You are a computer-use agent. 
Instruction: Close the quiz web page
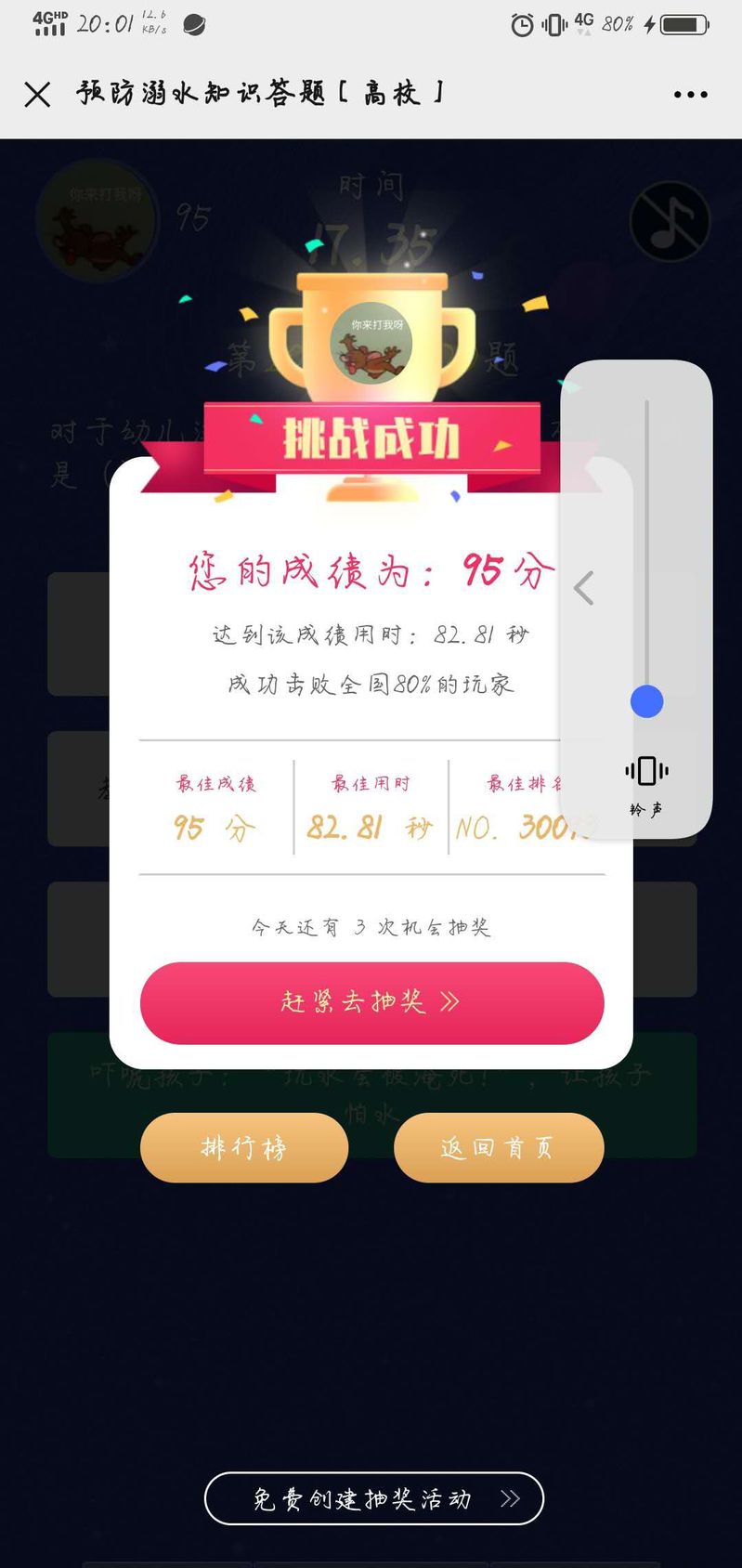tap(37, 94)
